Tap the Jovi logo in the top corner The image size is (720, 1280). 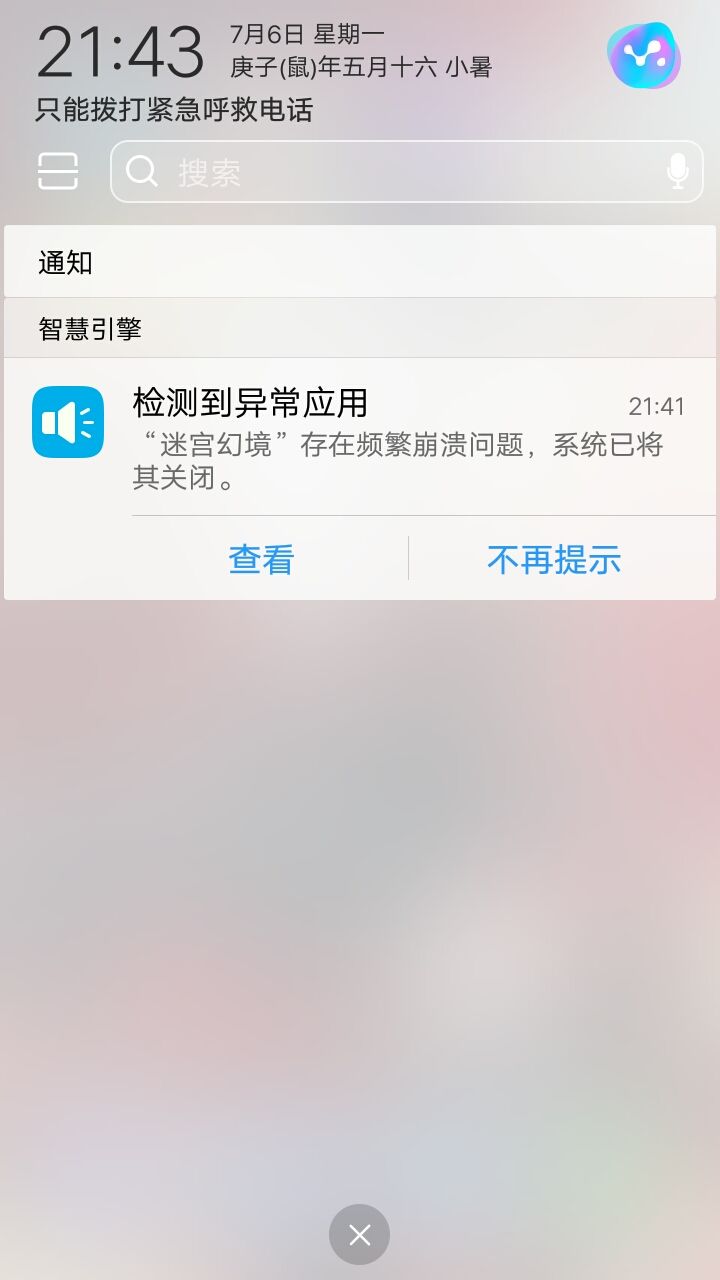[644, 57]
